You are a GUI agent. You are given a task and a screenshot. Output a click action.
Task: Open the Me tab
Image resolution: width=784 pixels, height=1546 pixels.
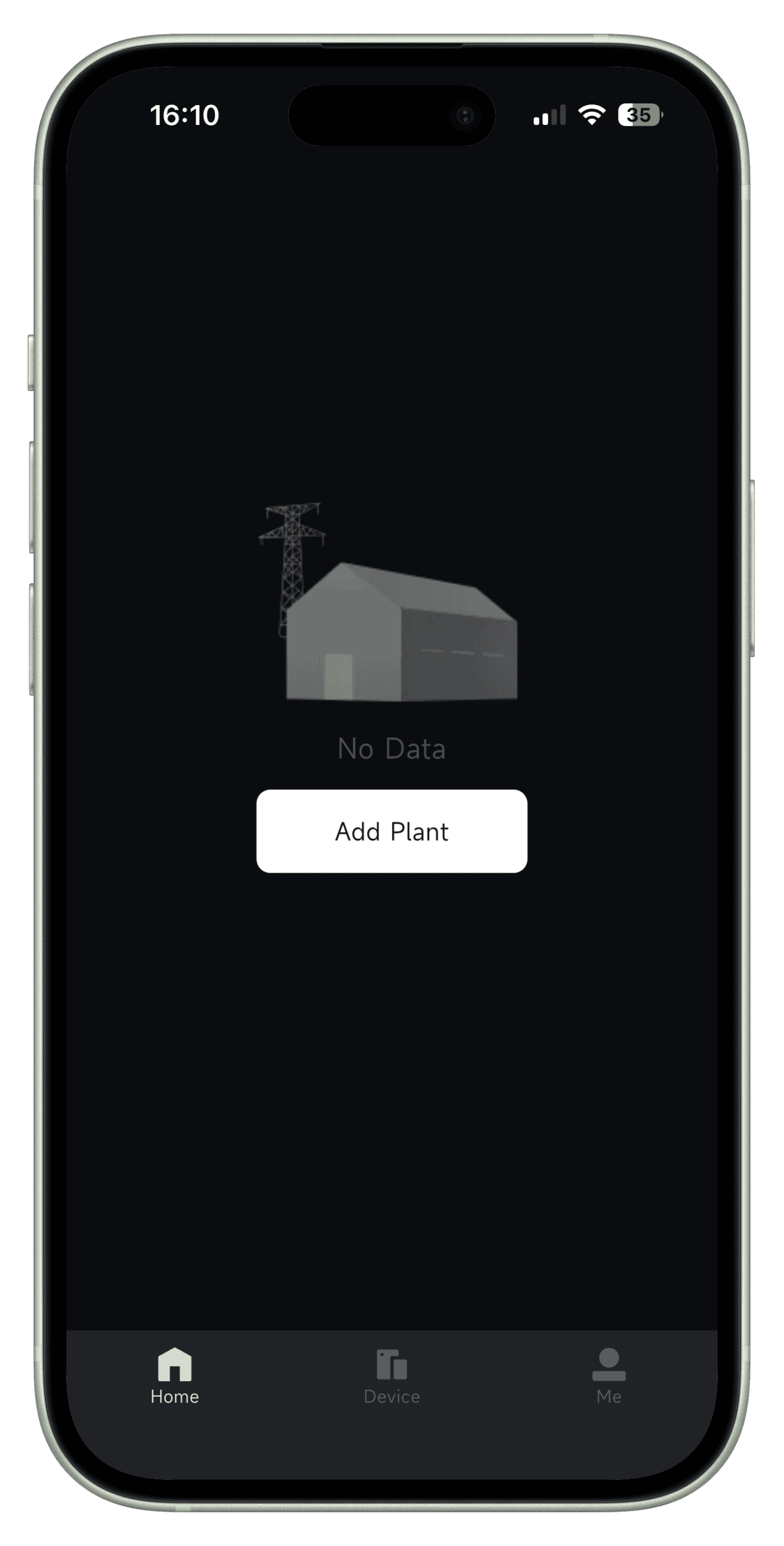(x=608, y=1377)
